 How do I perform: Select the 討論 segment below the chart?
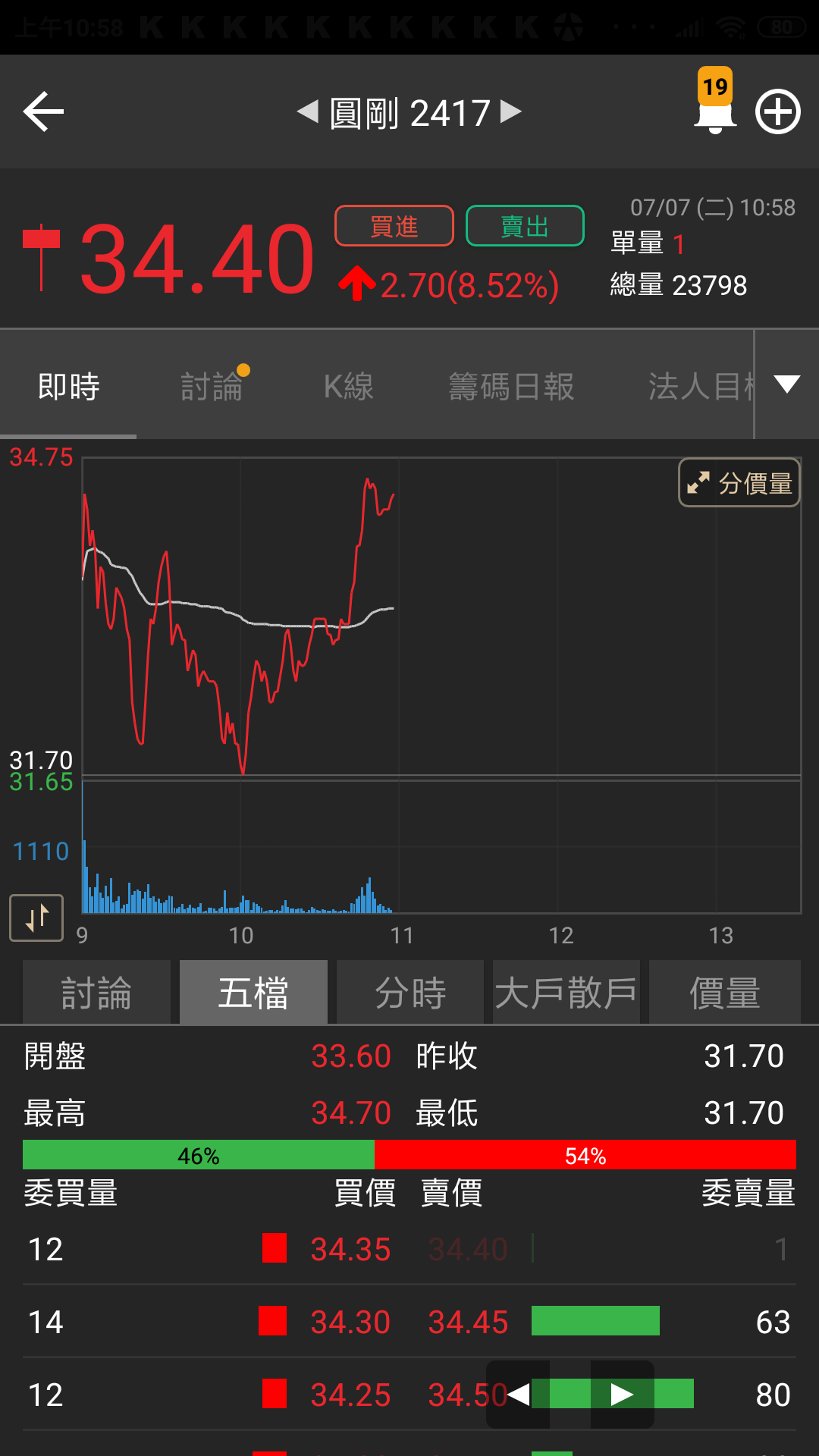97,993
